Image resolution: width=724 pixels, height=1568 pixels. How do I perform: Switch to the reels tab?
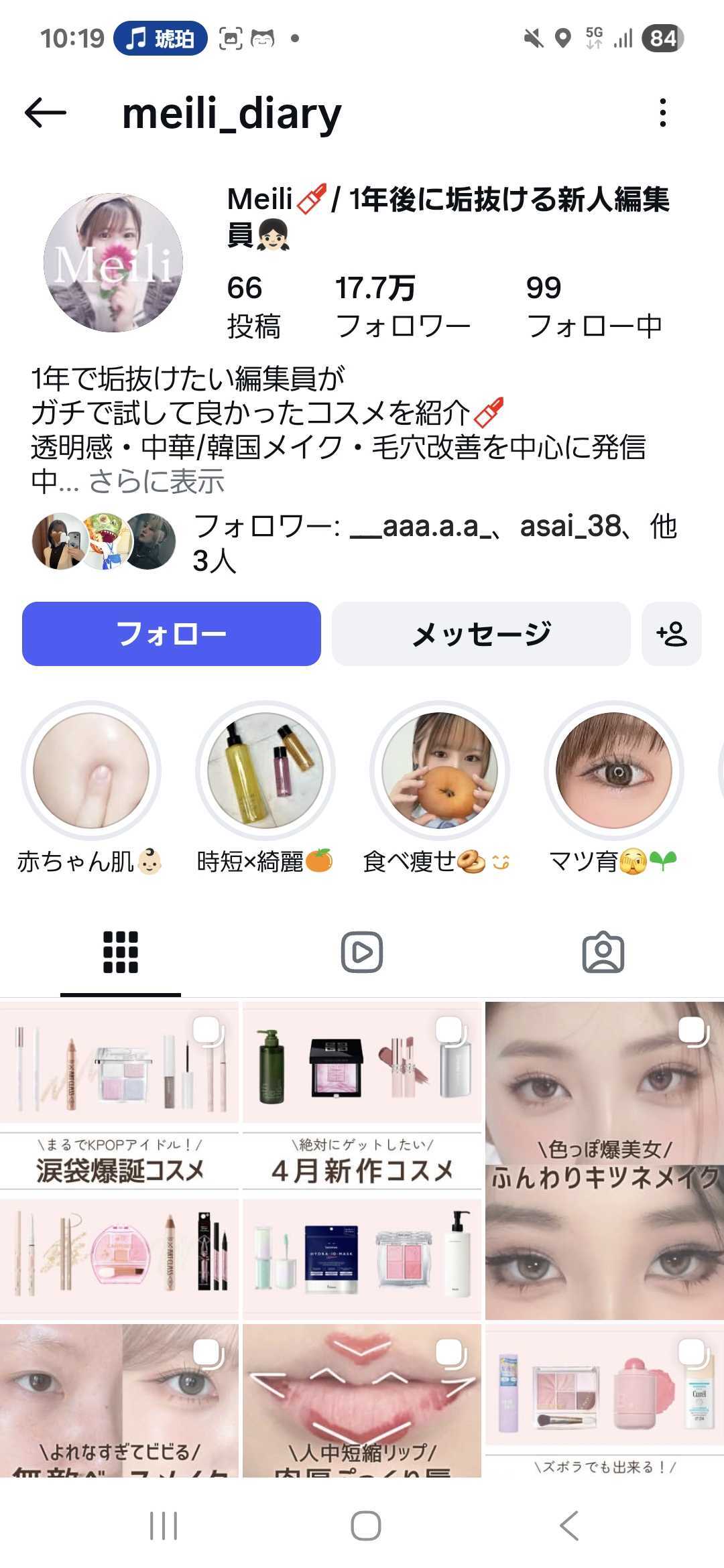[x=362, y=952]
